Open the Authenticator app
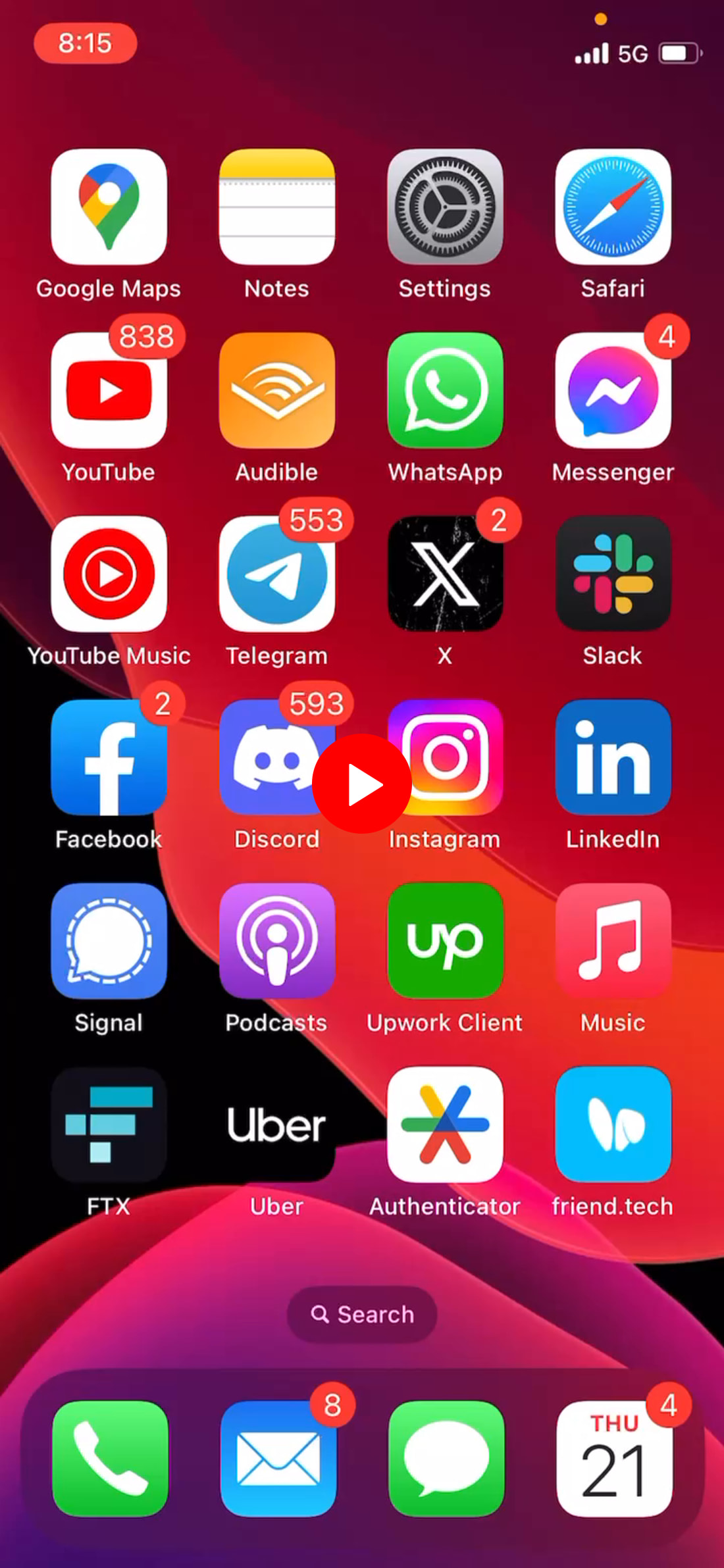Screen dimensions: 724x1568 445,1125
